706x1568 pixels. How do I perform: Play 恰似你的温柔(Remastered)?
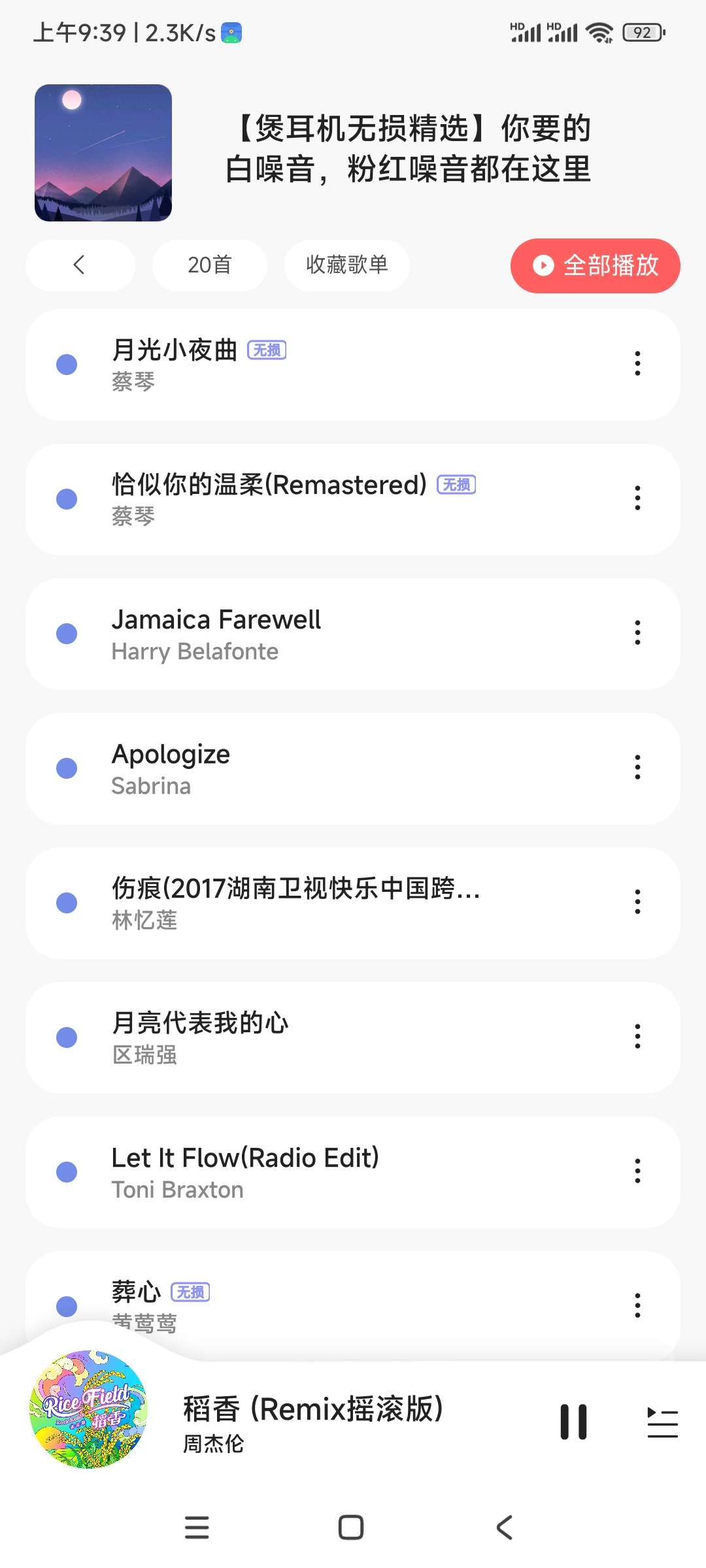pos(327,499)
